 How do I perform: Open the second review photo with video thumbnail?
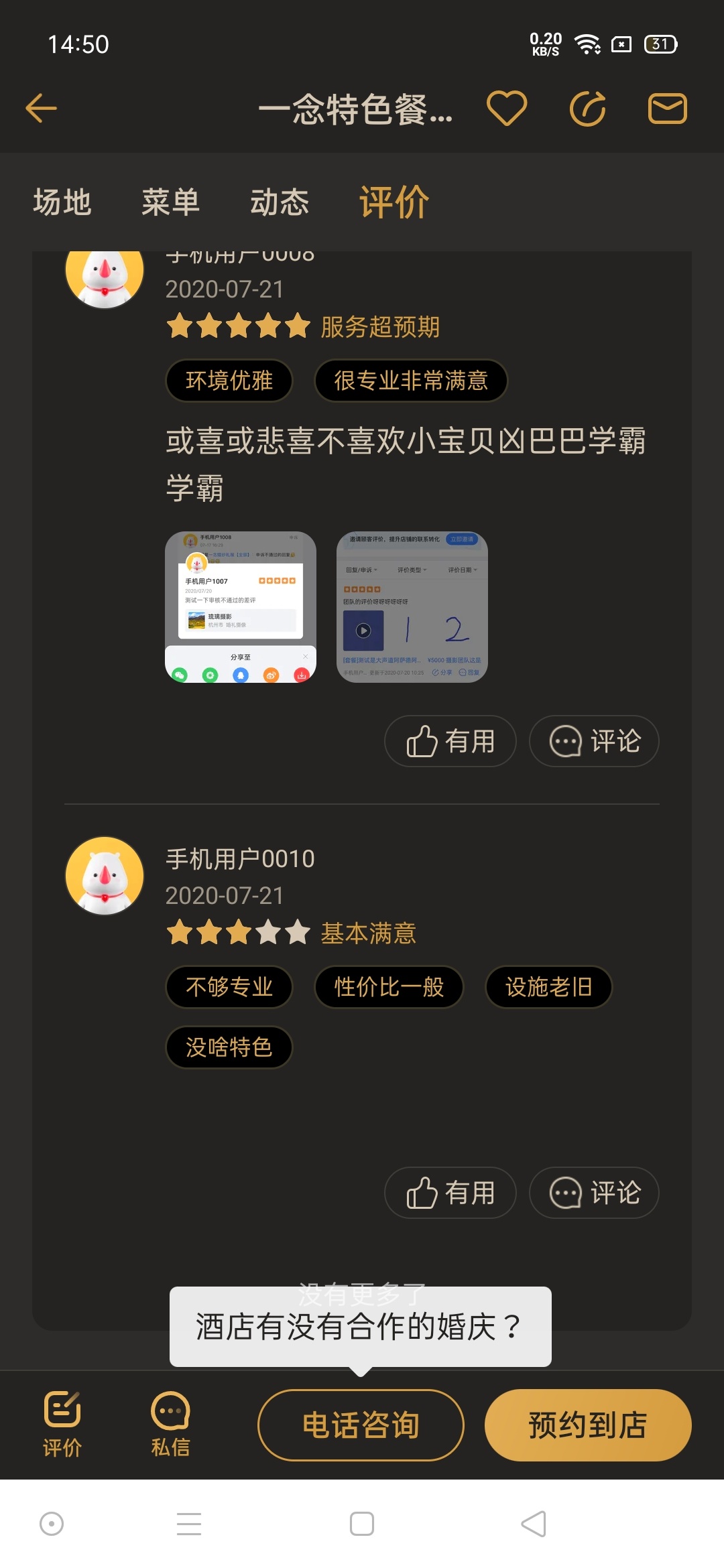click(412, 607)
